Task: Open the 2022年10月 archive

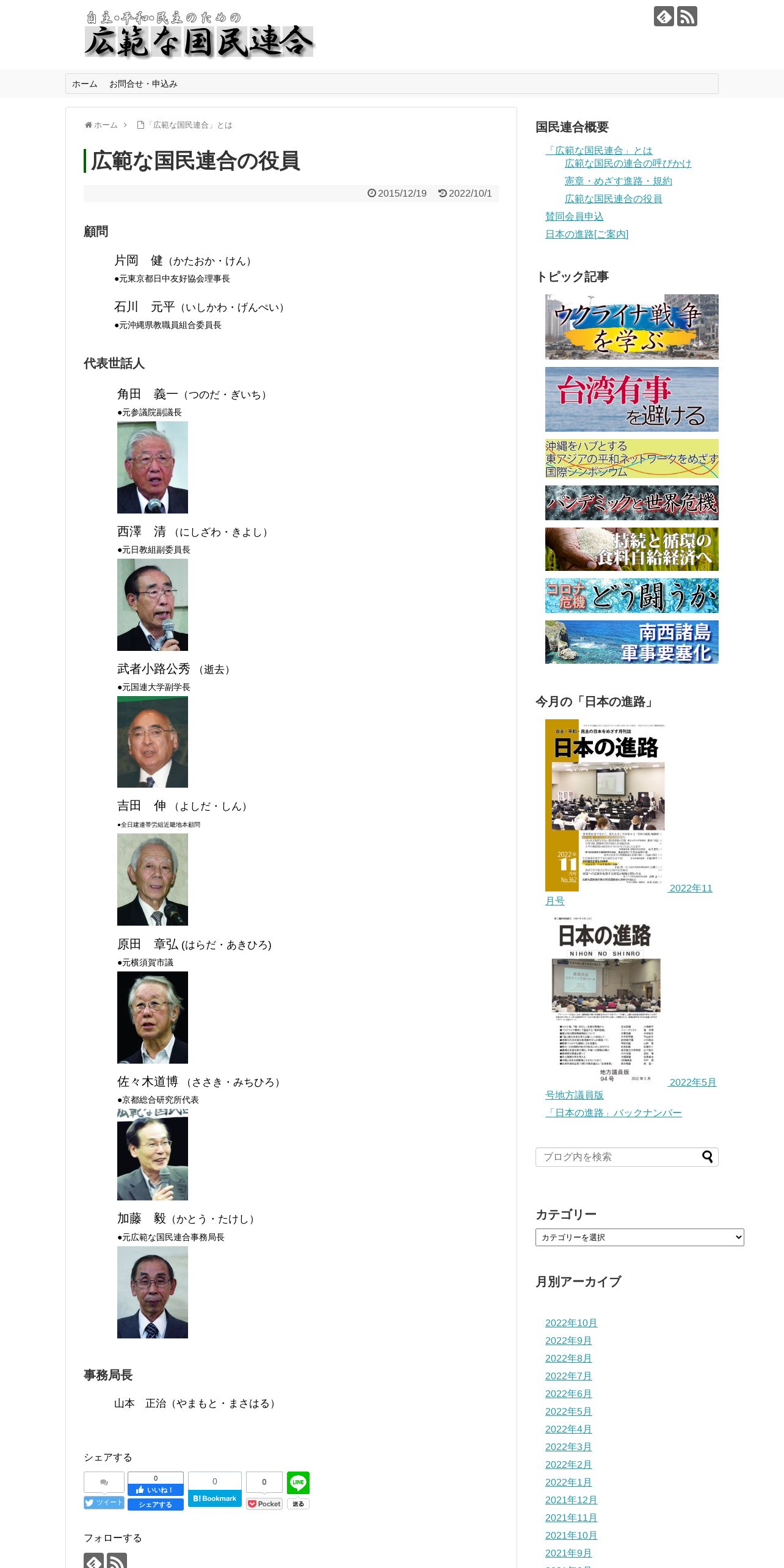Action: click(x=571, y=1323)
